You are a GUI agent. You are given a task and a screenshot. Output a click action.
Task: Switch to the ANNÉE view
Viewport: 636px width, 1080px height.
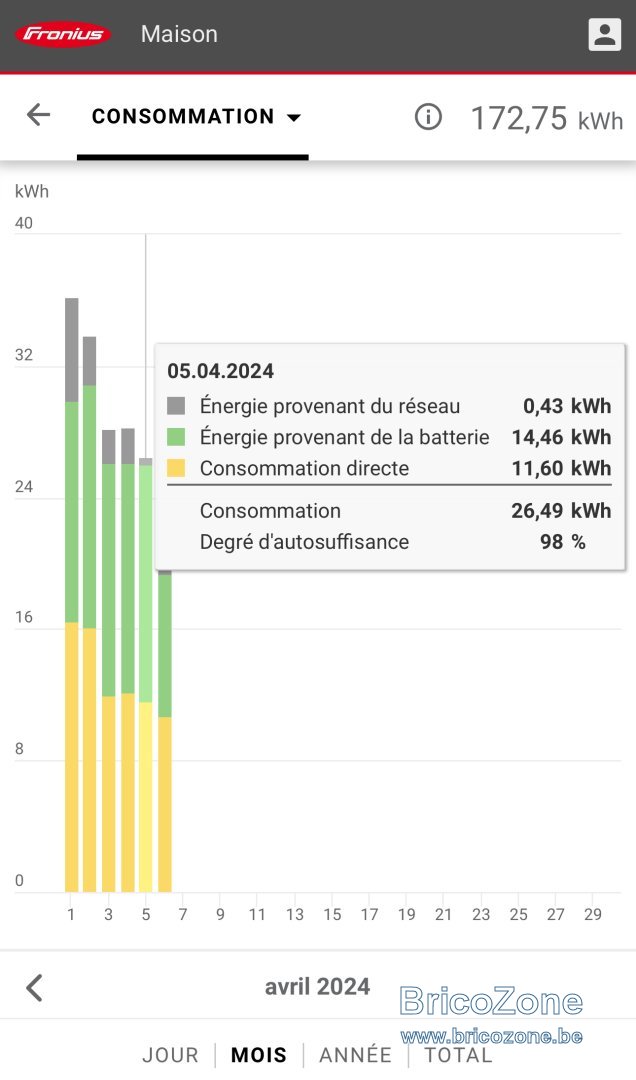355,1055
